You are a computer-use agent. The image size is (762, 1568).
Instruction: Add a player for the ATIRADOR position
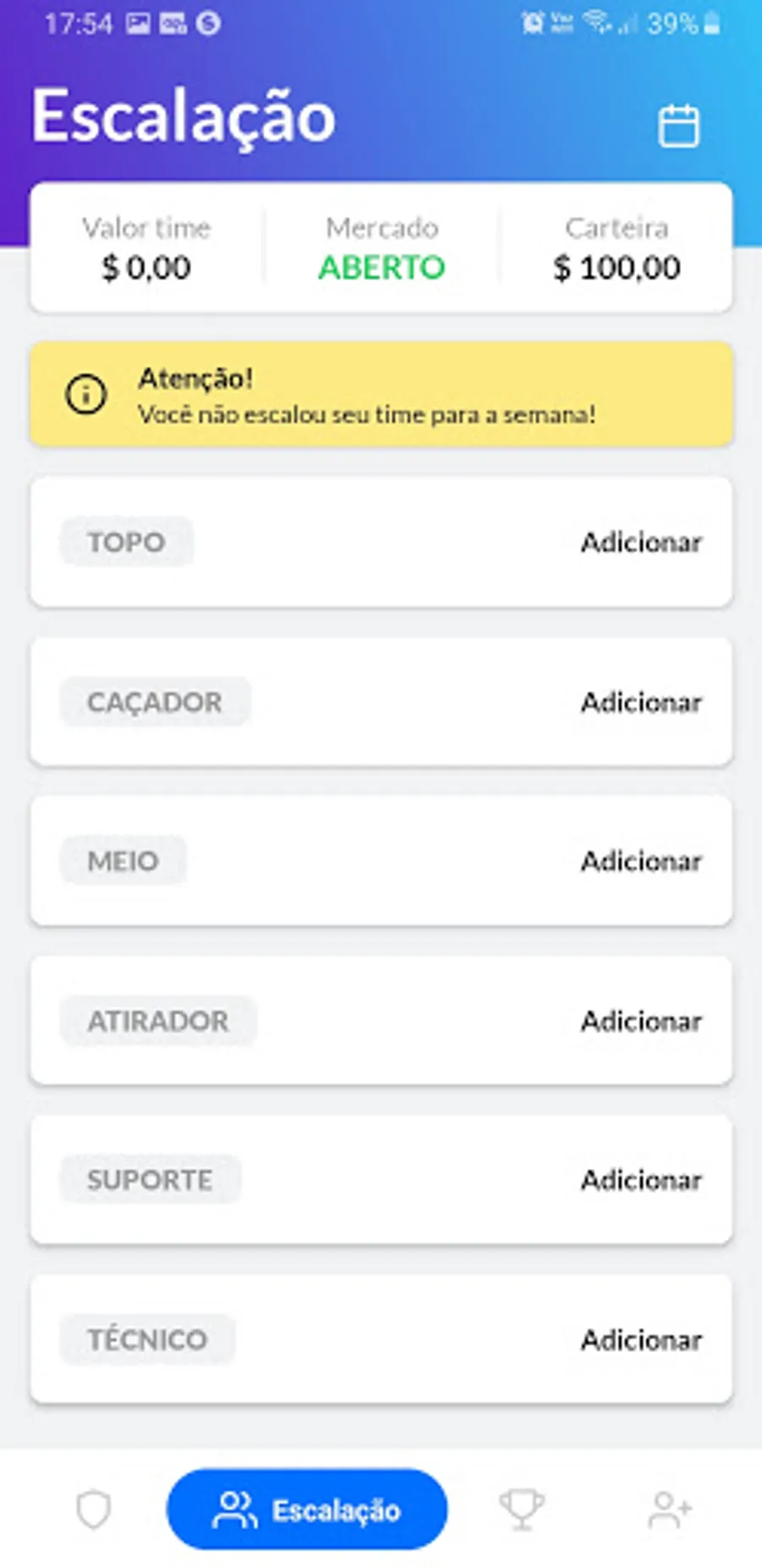[x=641, y=1022]
